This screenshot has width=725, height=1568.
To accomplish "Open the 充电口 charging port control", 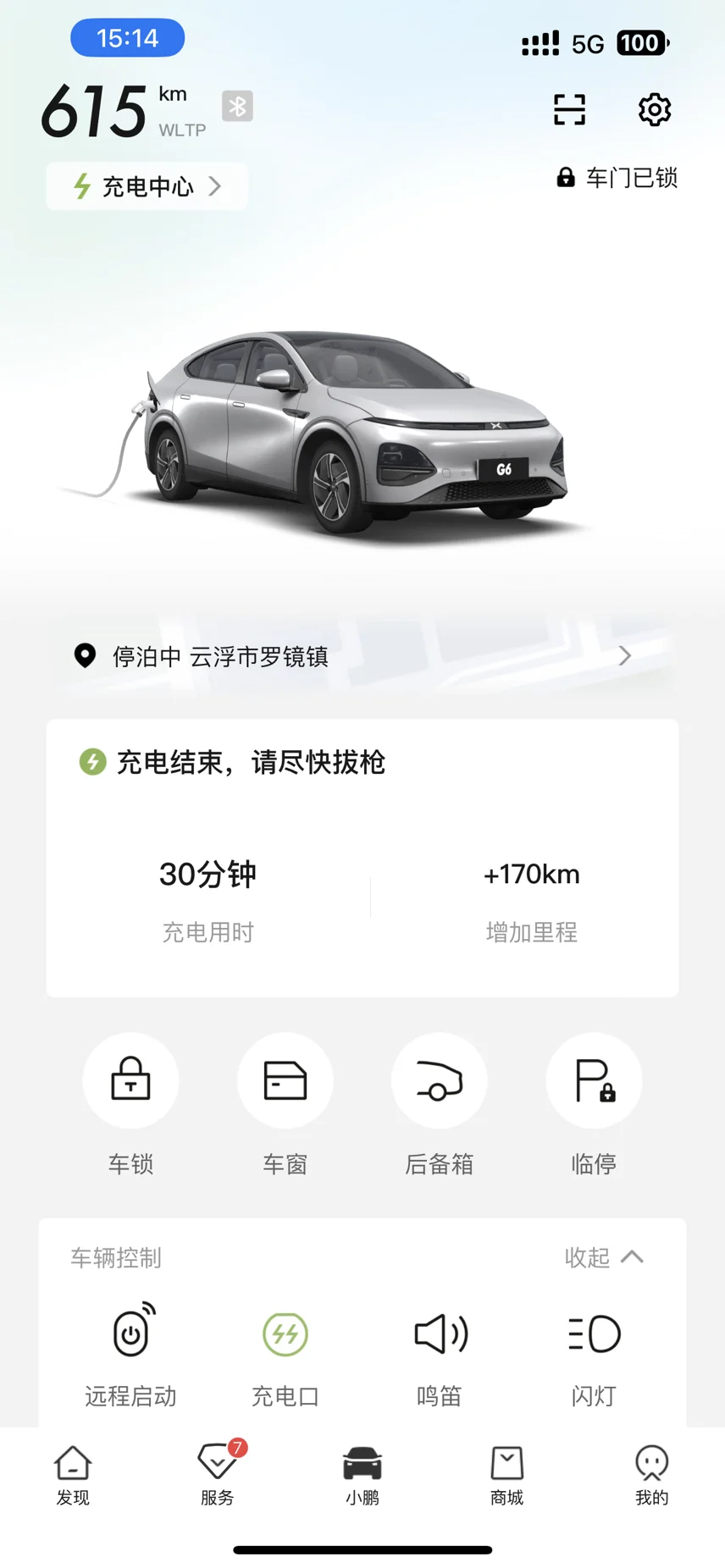I will tap(285, 1335).
